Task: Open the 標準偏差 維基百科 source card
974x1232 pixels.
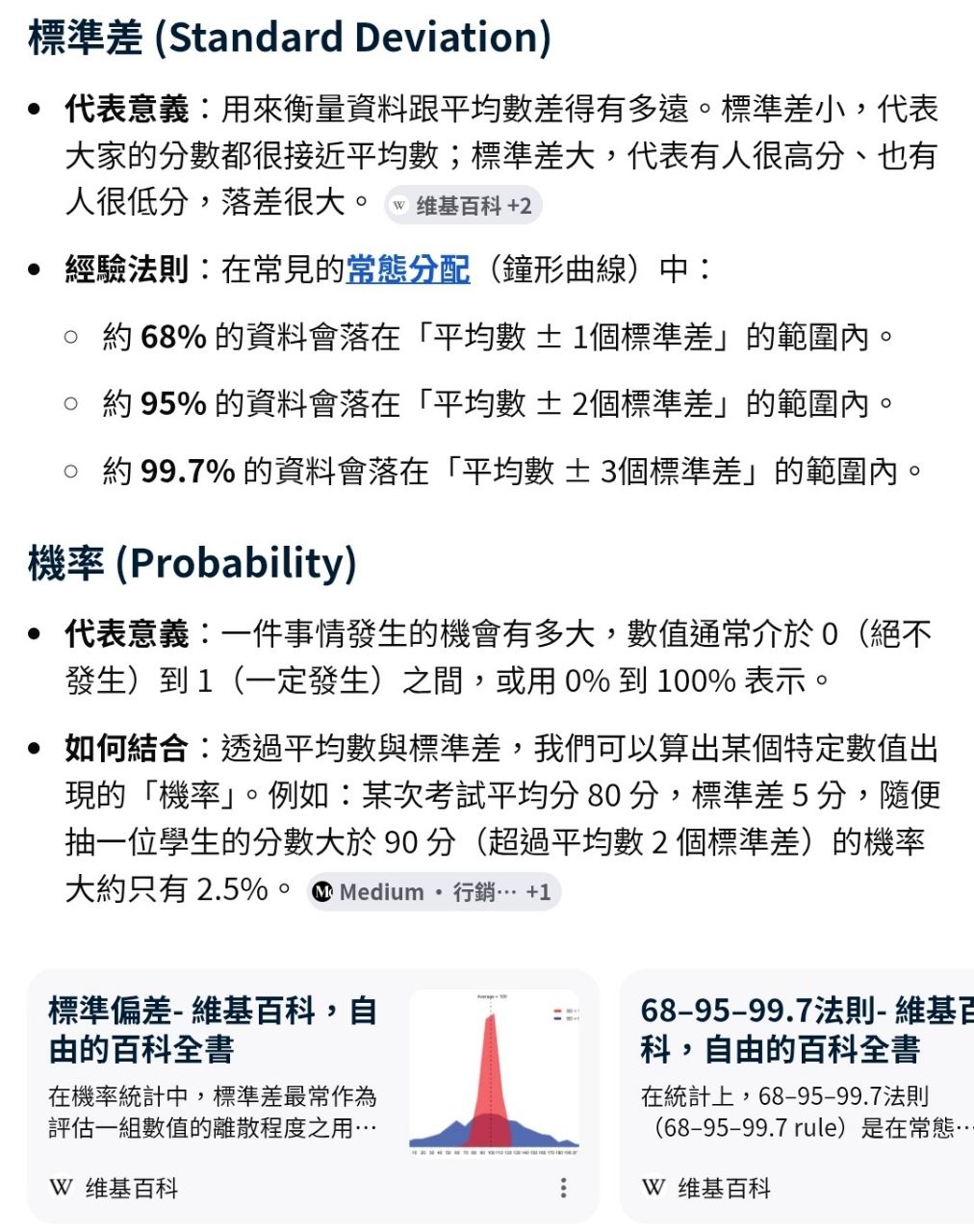Action: (313, 1095)
